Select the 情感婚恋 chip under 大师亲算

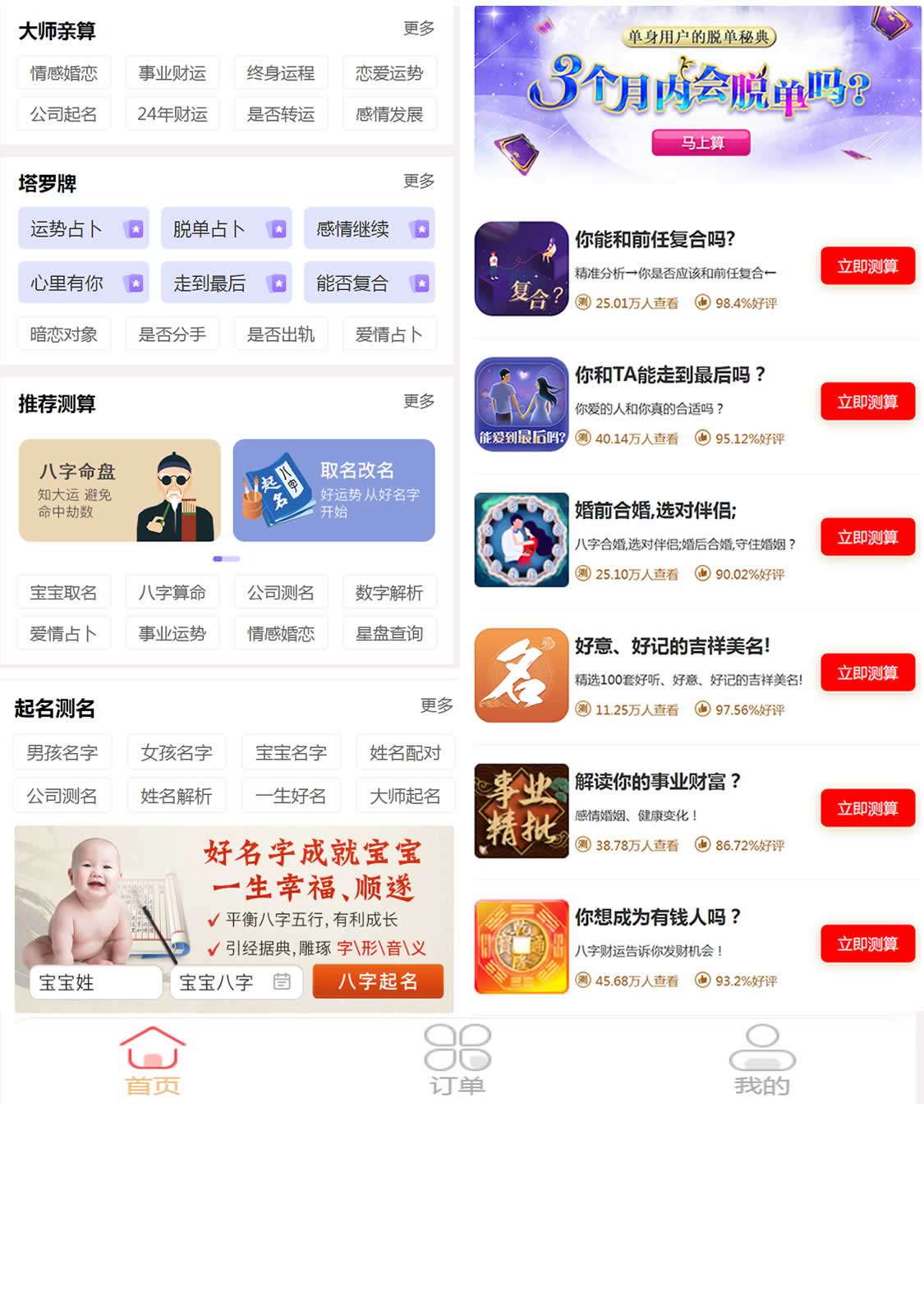pos(64,73)
